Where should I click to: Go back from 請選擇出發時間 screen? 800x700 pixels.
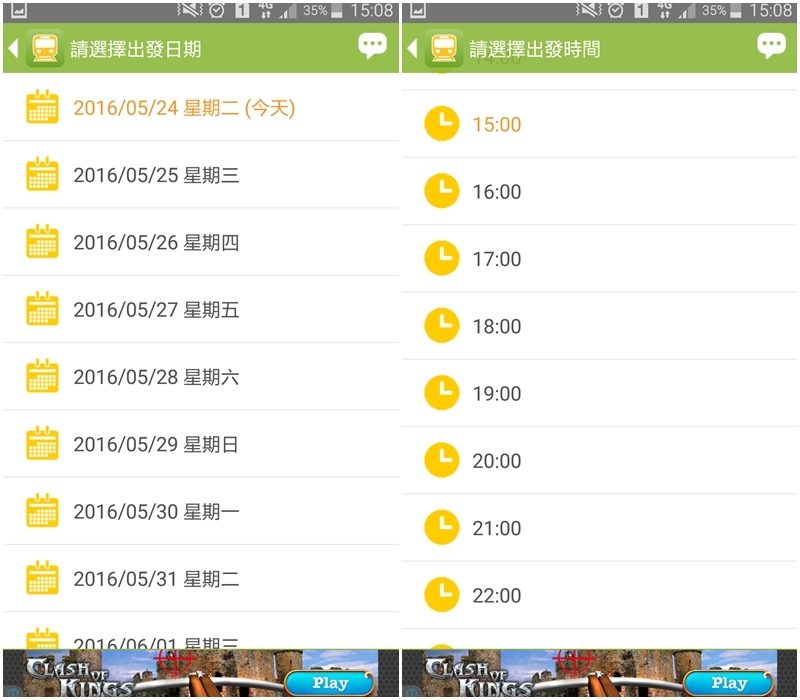[x=412, y=48]
